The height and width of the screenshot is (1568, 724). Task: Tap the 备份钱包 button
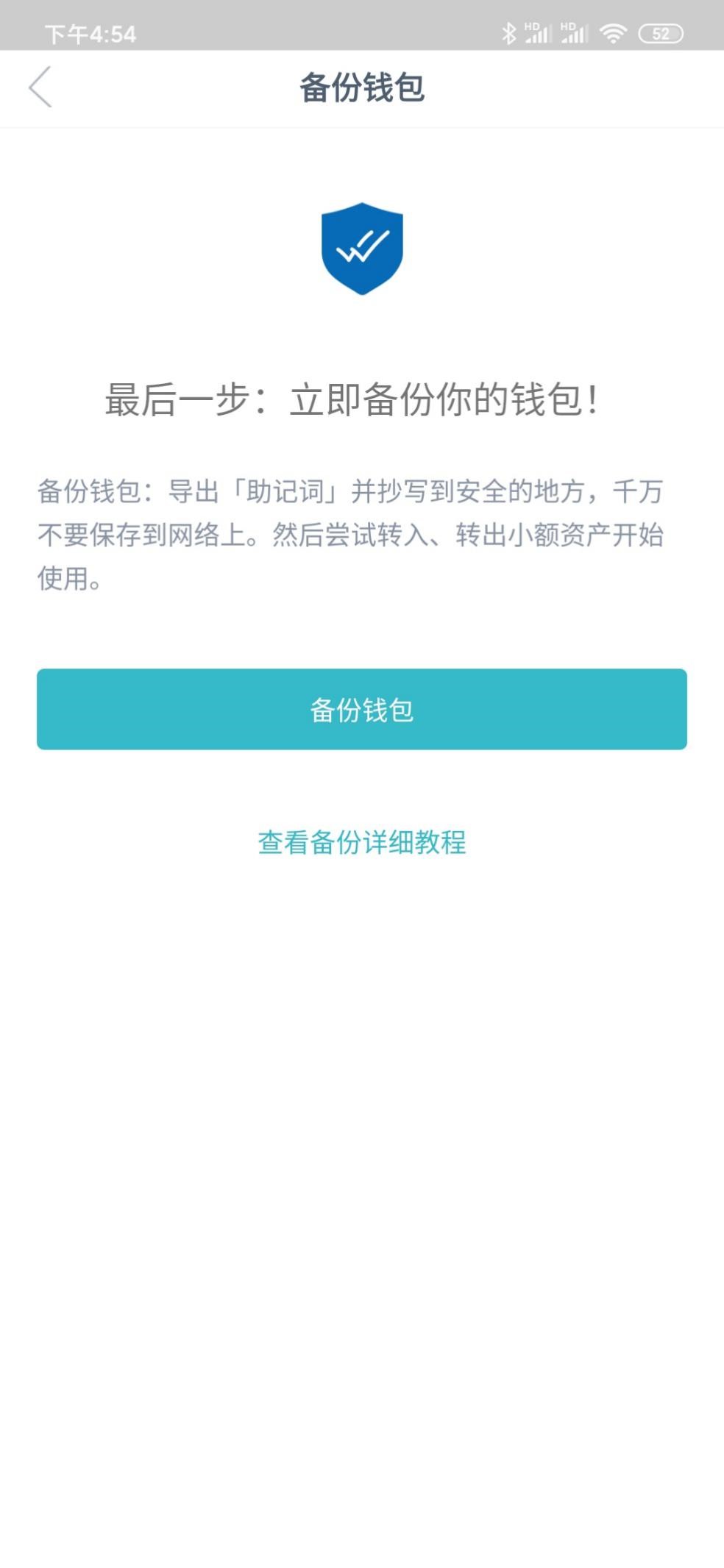pyautogui.click(x=362, y=709)
